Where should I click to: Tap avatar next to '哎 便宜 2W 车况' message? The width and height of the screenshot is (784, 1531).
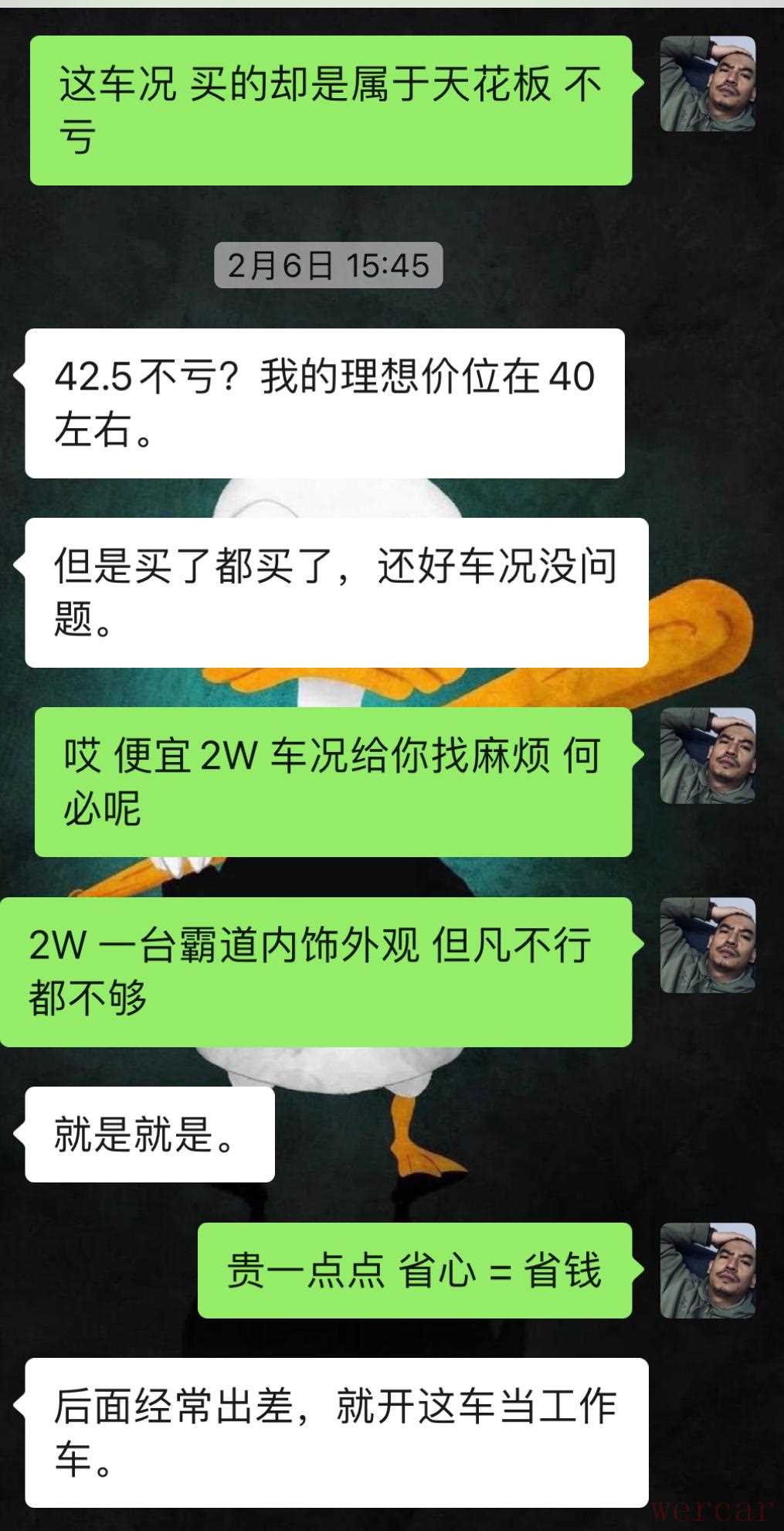coord(707,755)
